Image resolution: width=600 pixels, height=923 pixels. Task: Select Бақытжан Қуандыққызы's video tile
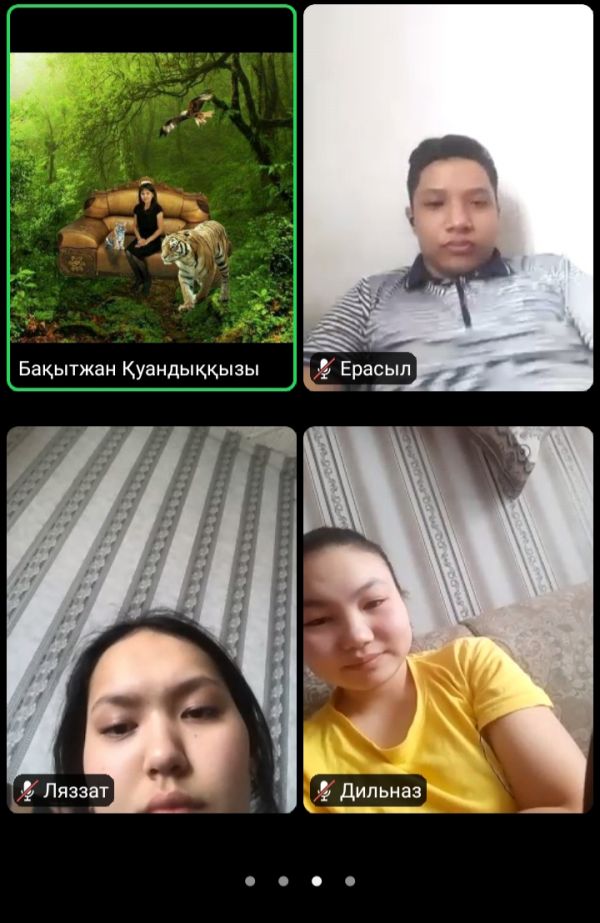[x=152, y=198]
